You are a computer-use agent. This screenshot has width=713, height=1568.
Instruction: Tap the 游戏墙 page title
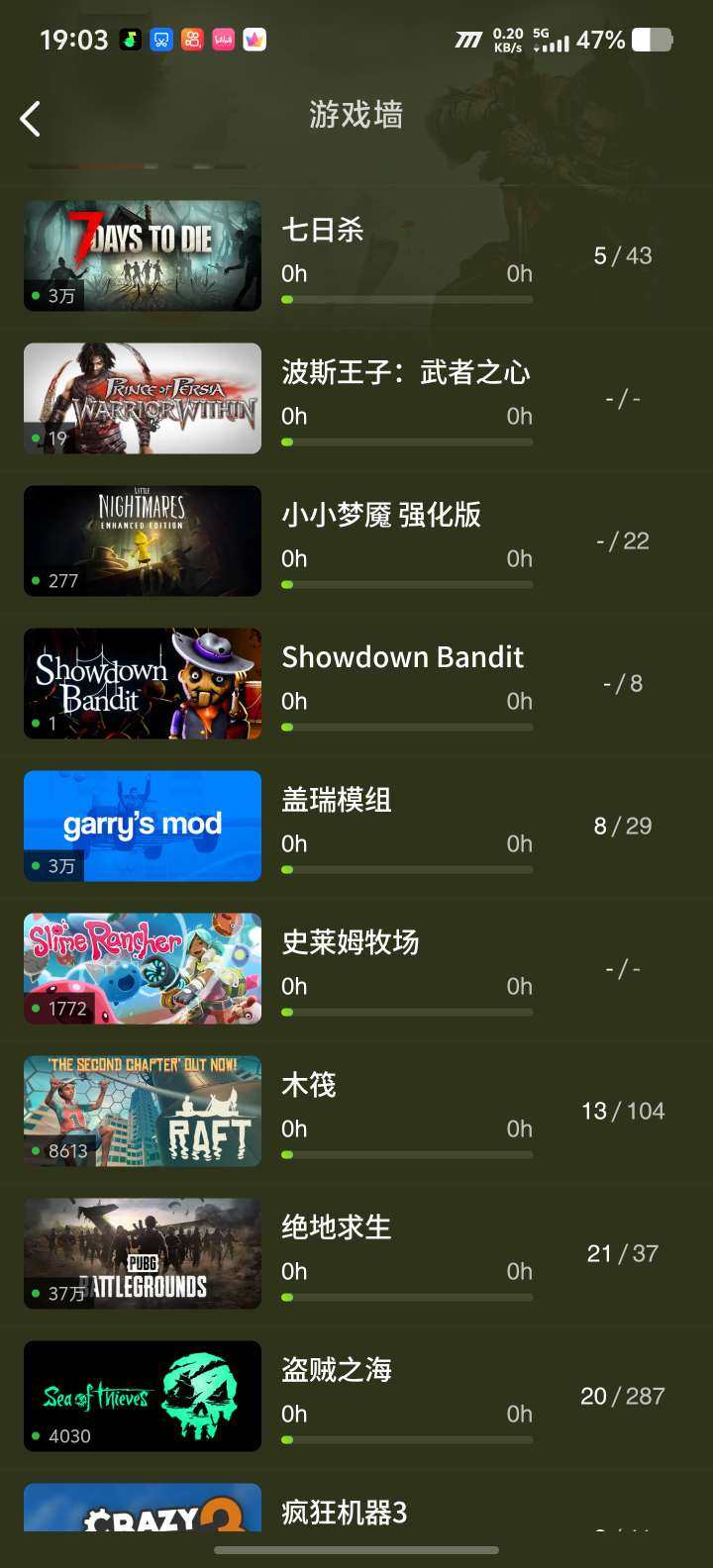click(x=356, y=116)
